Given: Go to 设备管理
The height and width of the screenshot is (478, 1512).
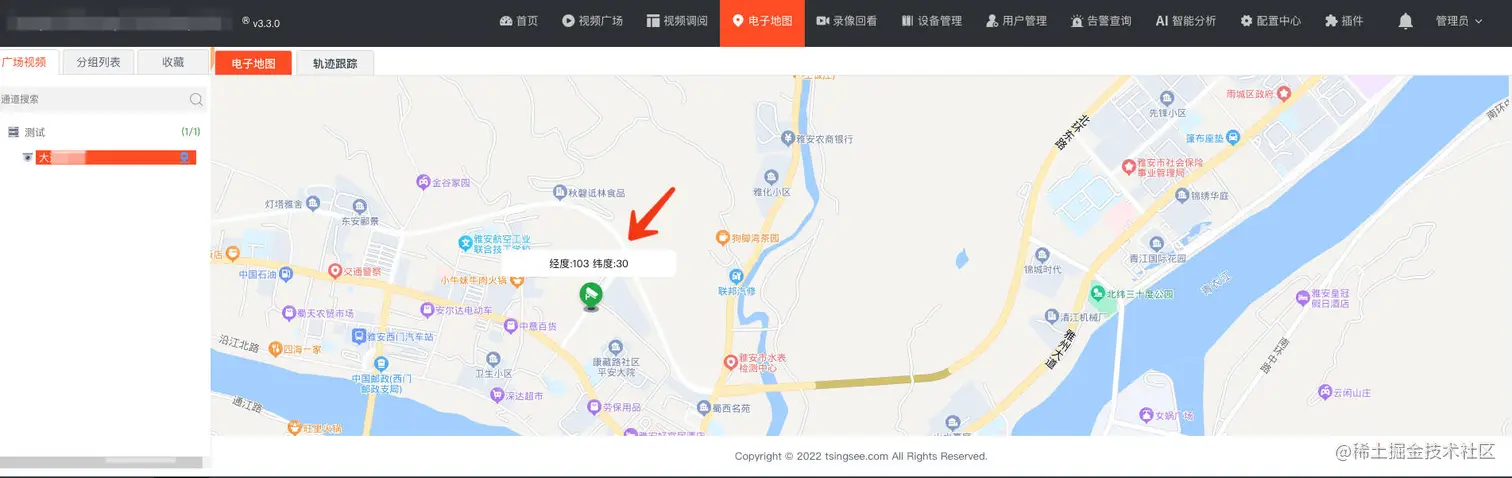Looking at the screenshot, I should 931,21.
